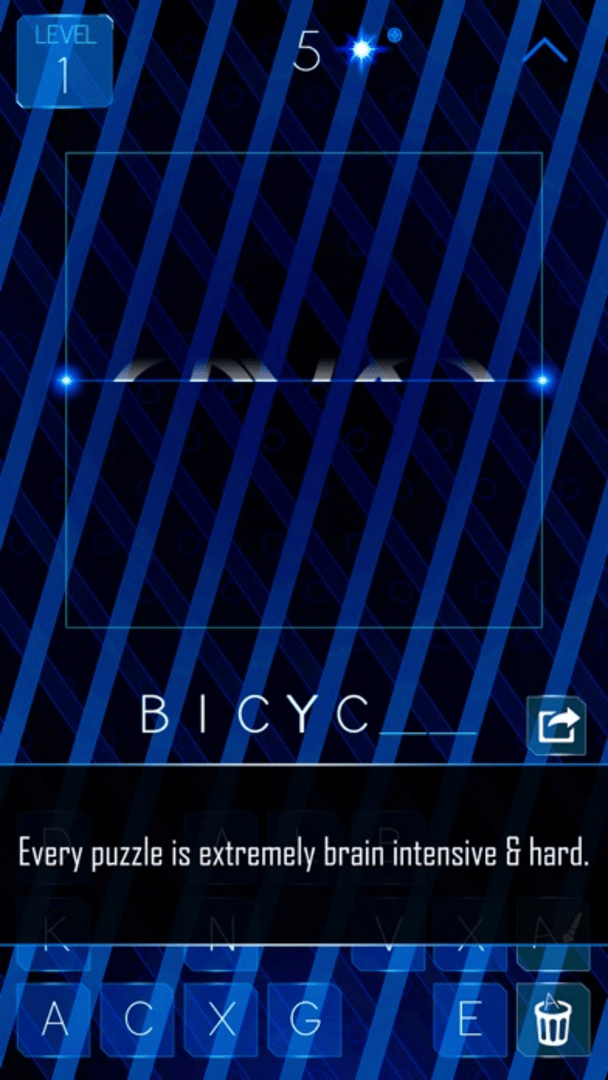Viewport: 608px width, 1080px height.
Task: Choose the letter tile E
Action: pos(470,1020)
